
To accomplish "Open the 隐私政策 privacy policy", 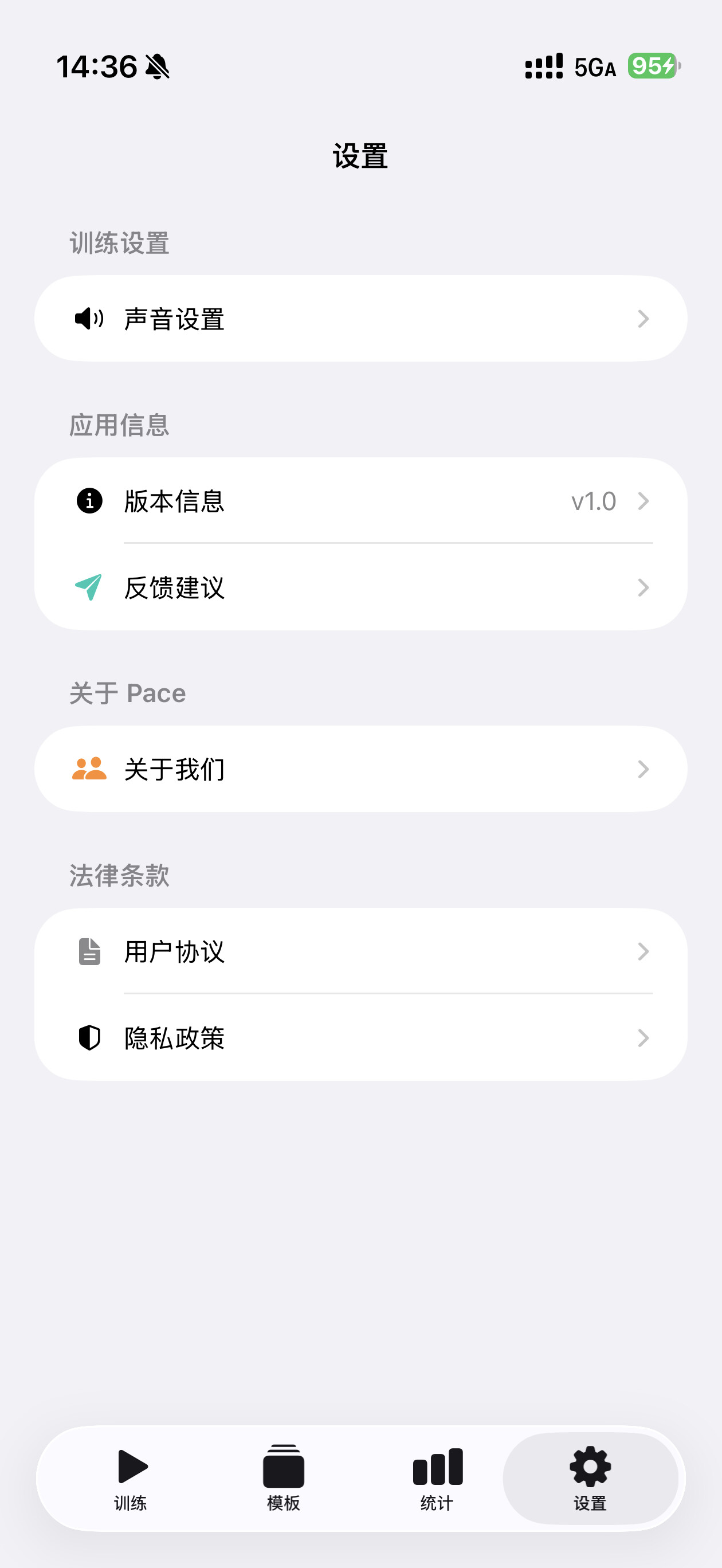I will coord(360,1038).
